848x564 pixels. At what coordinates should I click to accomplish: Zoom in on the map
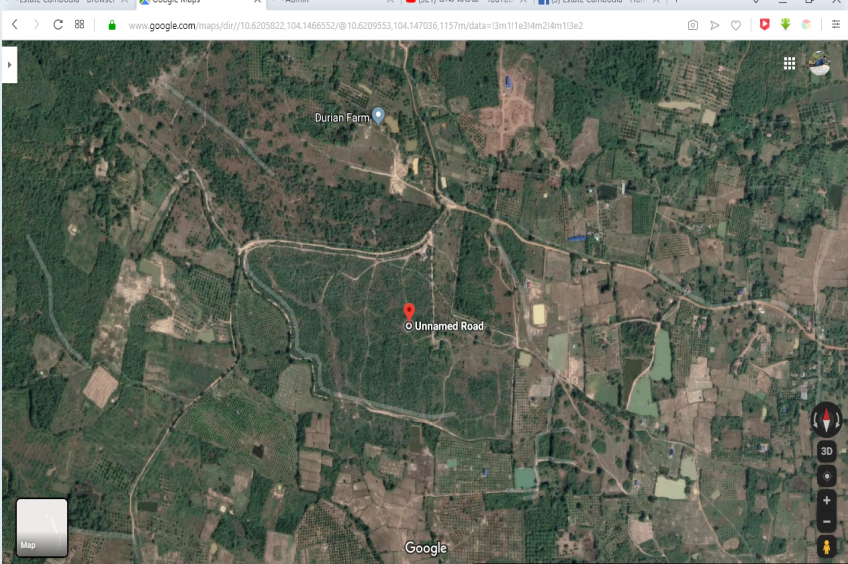click(827, 500)
